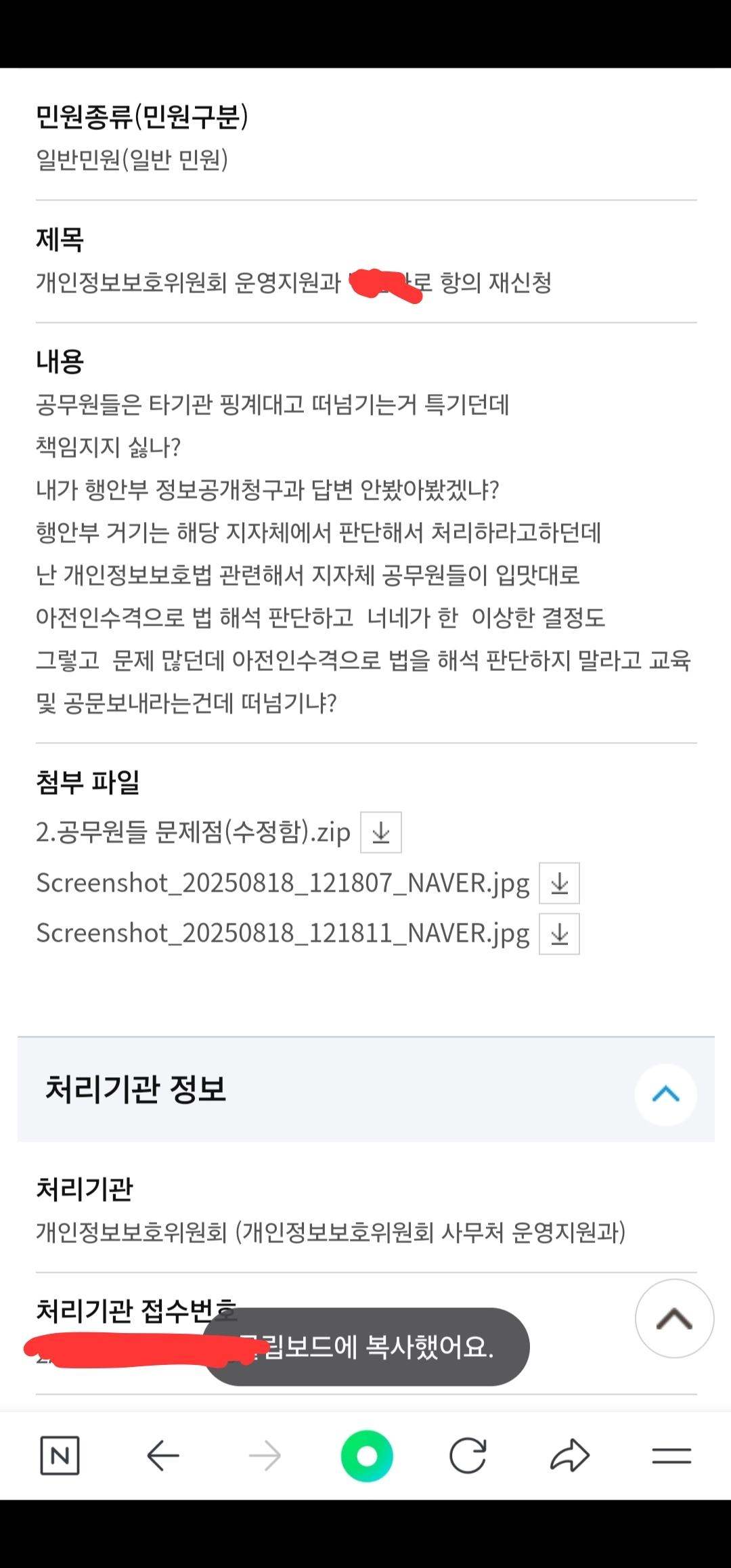Open Naver home via N icon
This screenshot has width=731, height=1568.
[x=60, y=1455]
